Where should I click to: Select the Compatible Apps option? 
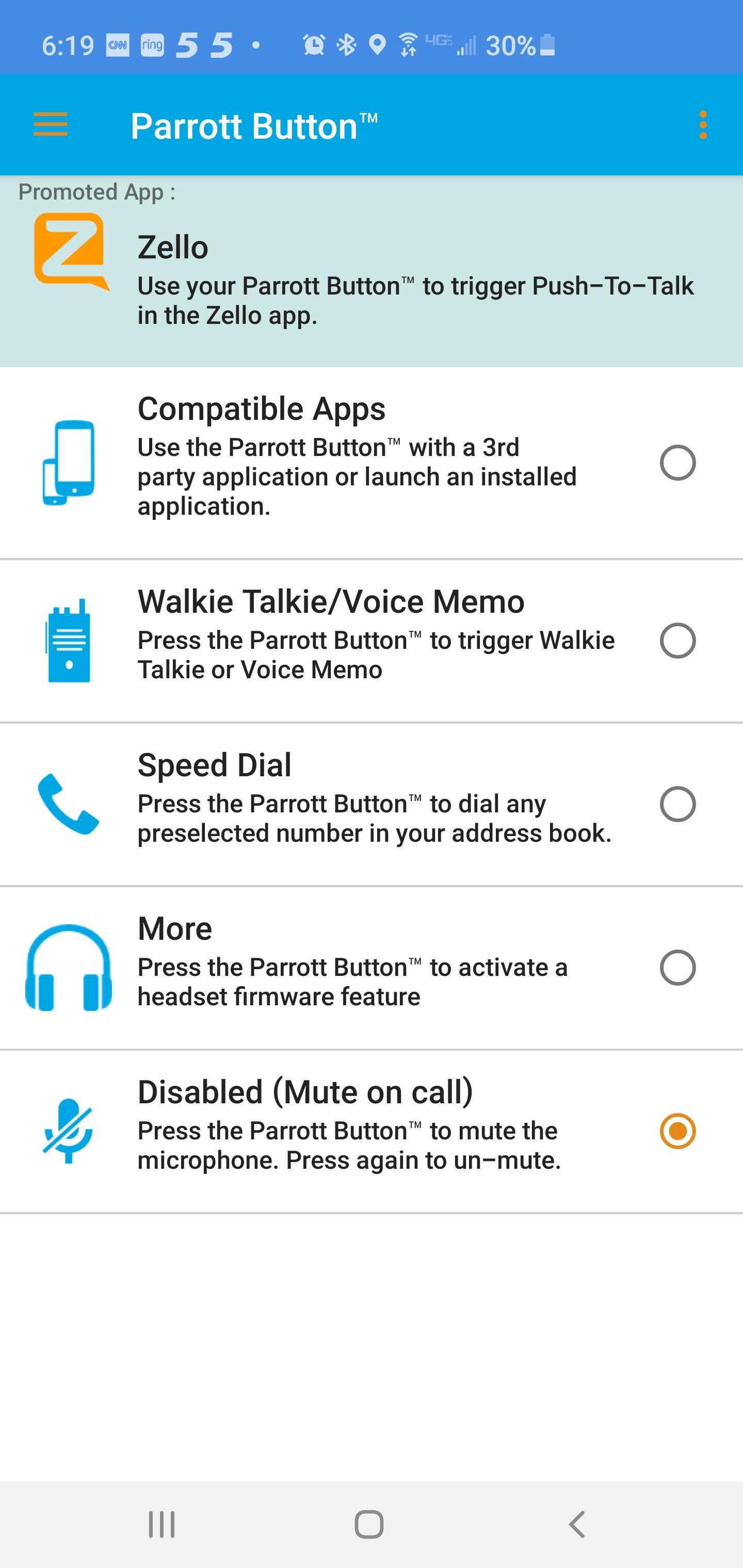[x=677, y=463]
